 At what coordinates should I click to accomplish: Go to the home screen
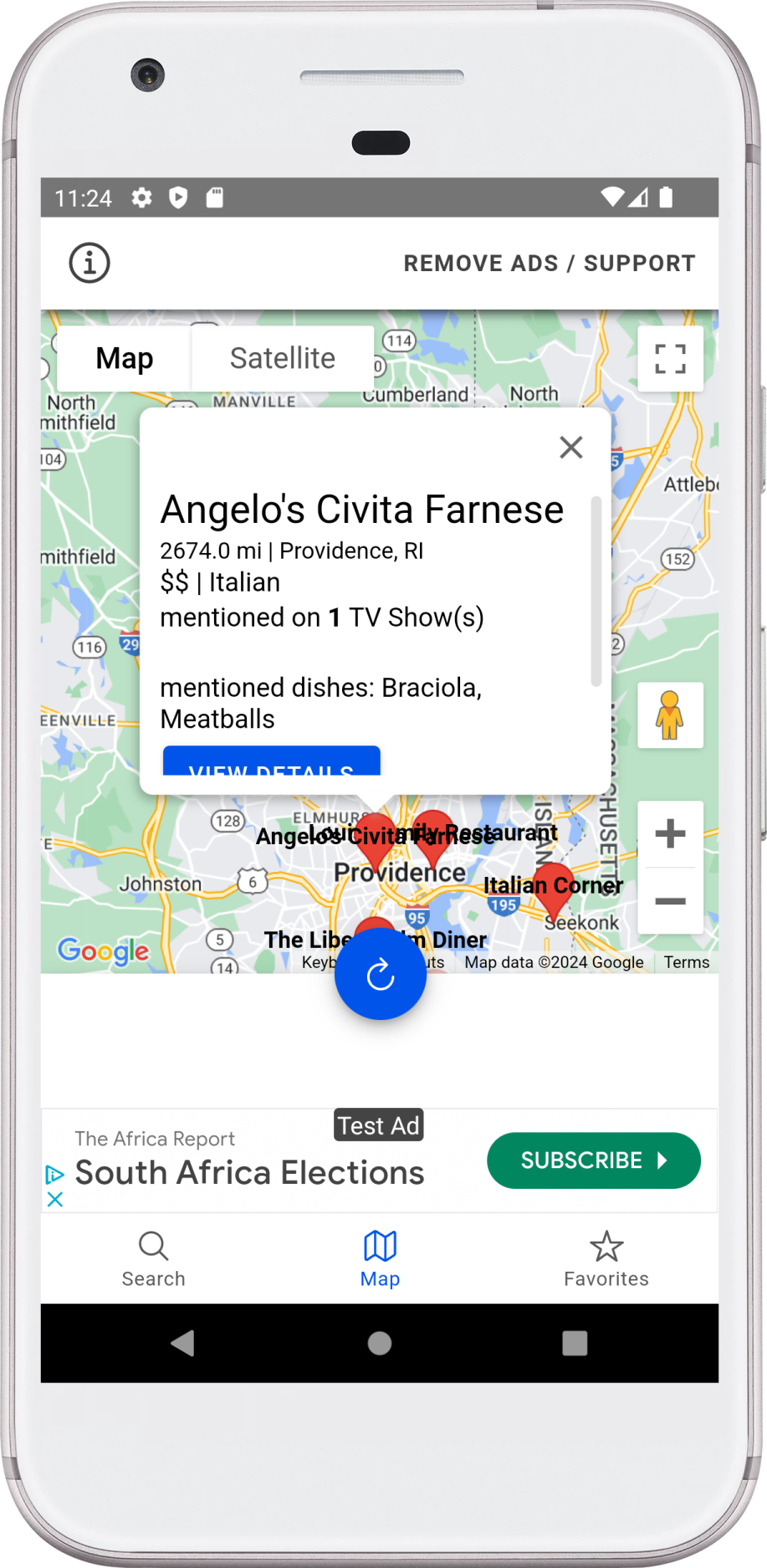pyautogui.click(x=380, y=1343)
